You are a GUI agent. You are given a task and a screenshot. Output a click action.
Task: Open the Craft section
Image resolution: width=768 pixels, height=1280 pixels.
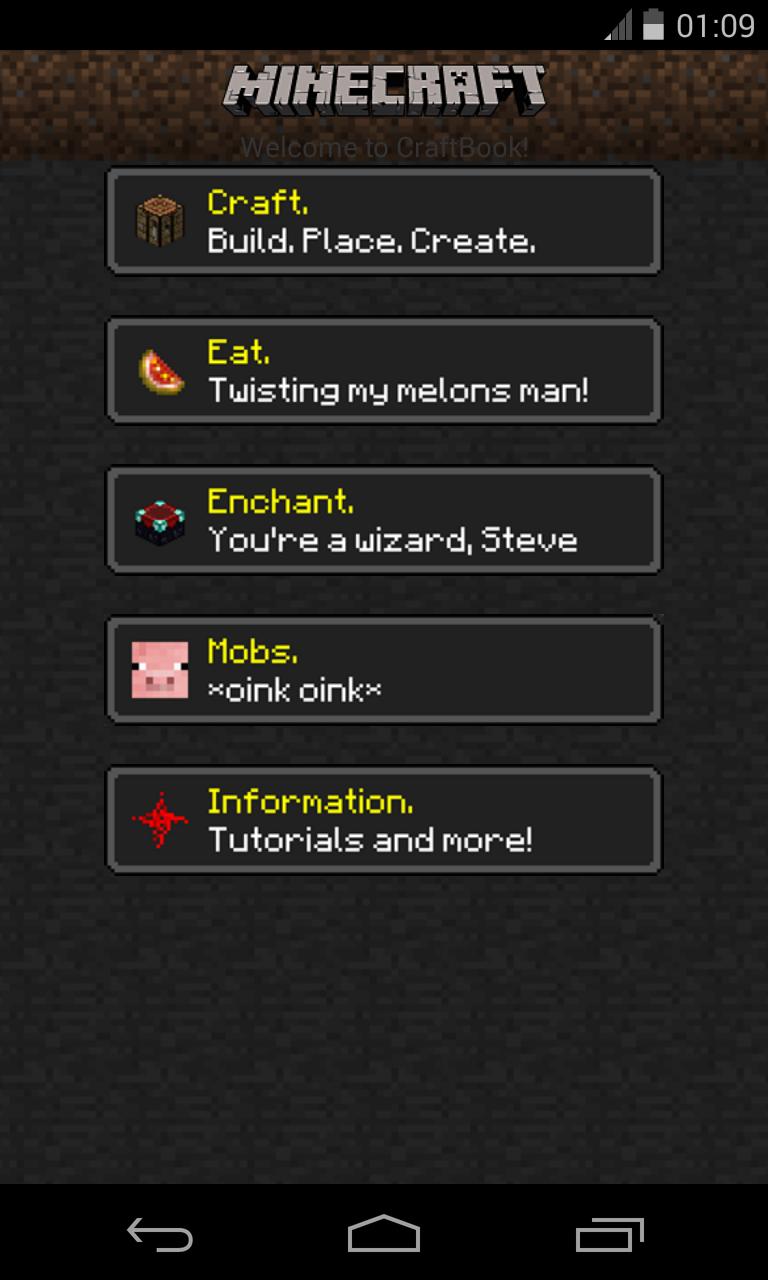[x=384, y=221]
